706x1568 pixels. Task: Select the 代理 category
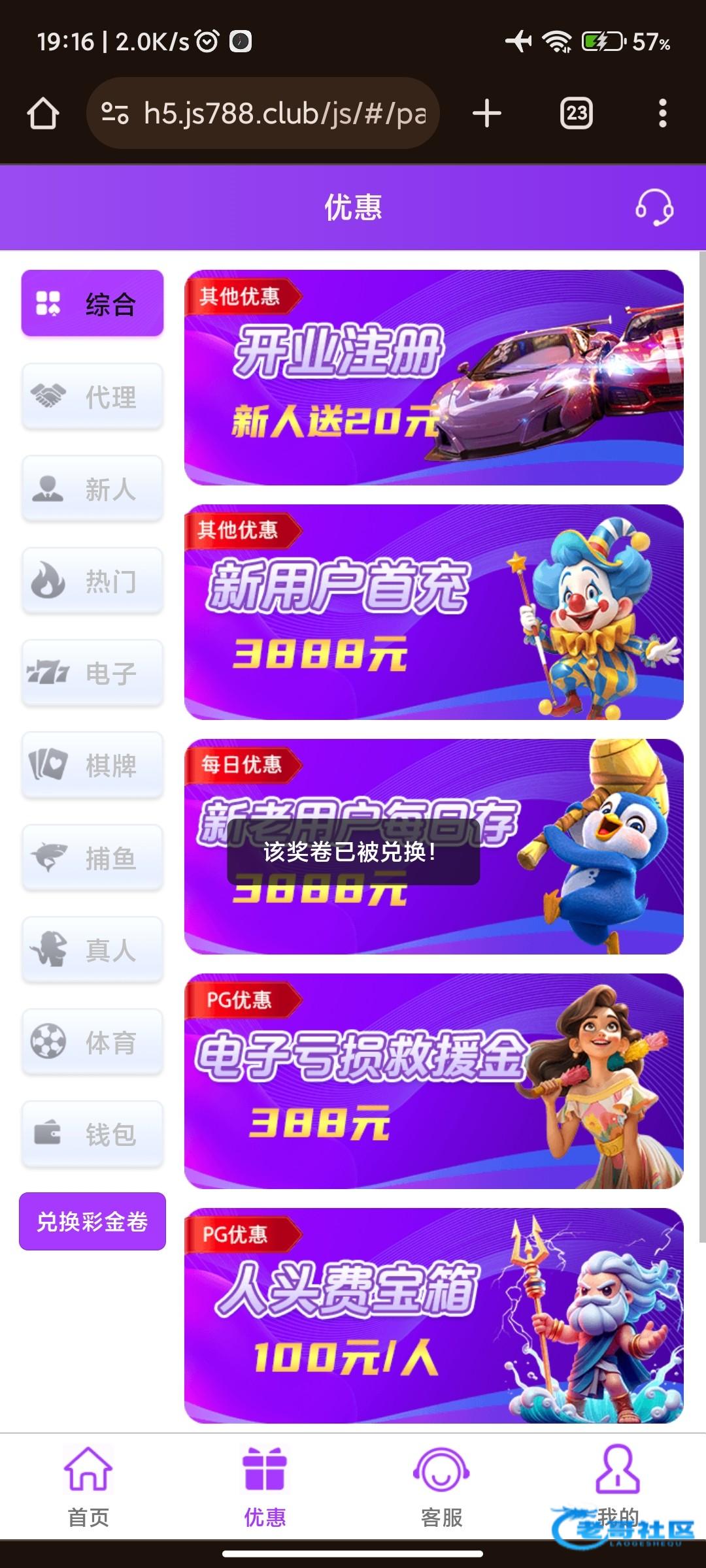(92, 397)
